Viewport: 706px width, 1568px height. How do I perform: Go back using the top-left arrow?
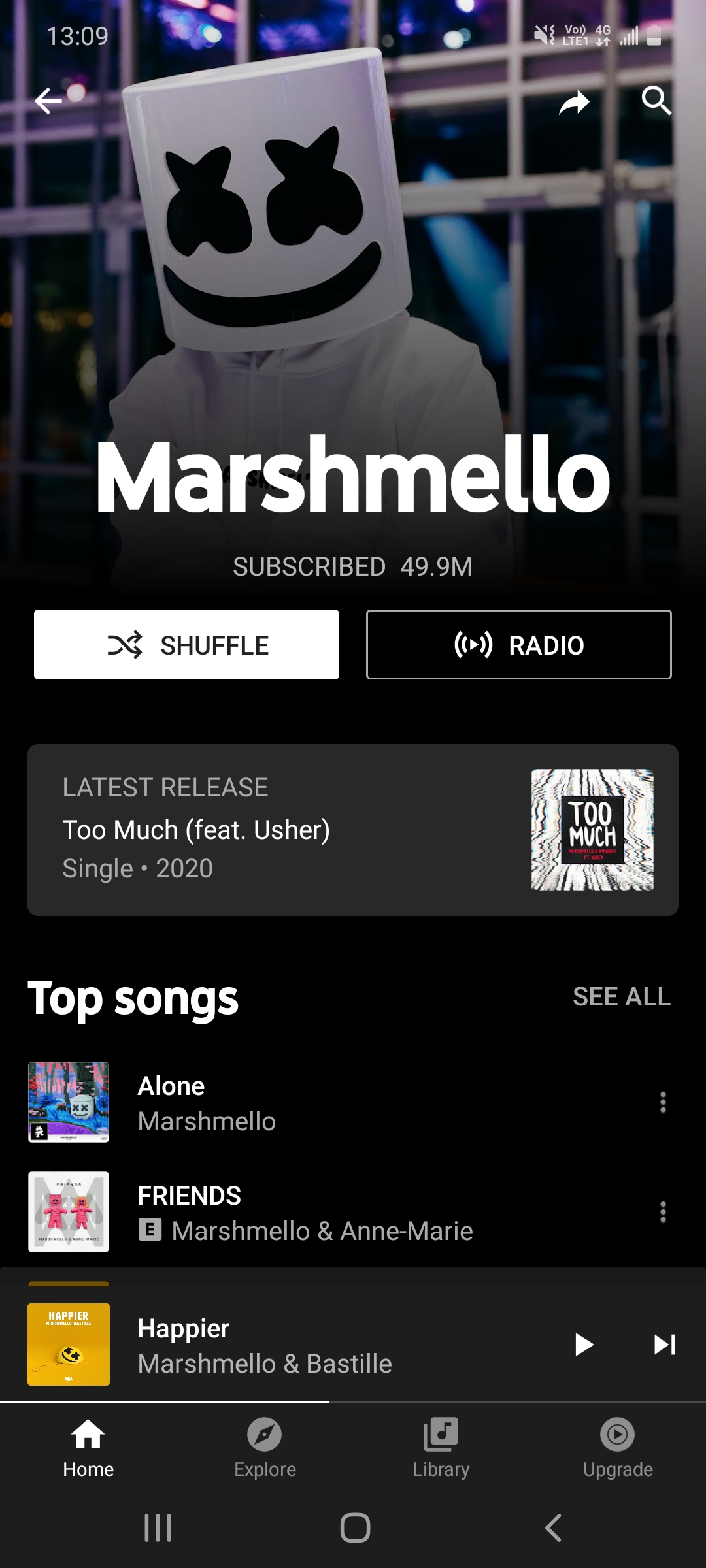(x=48, y=101)
